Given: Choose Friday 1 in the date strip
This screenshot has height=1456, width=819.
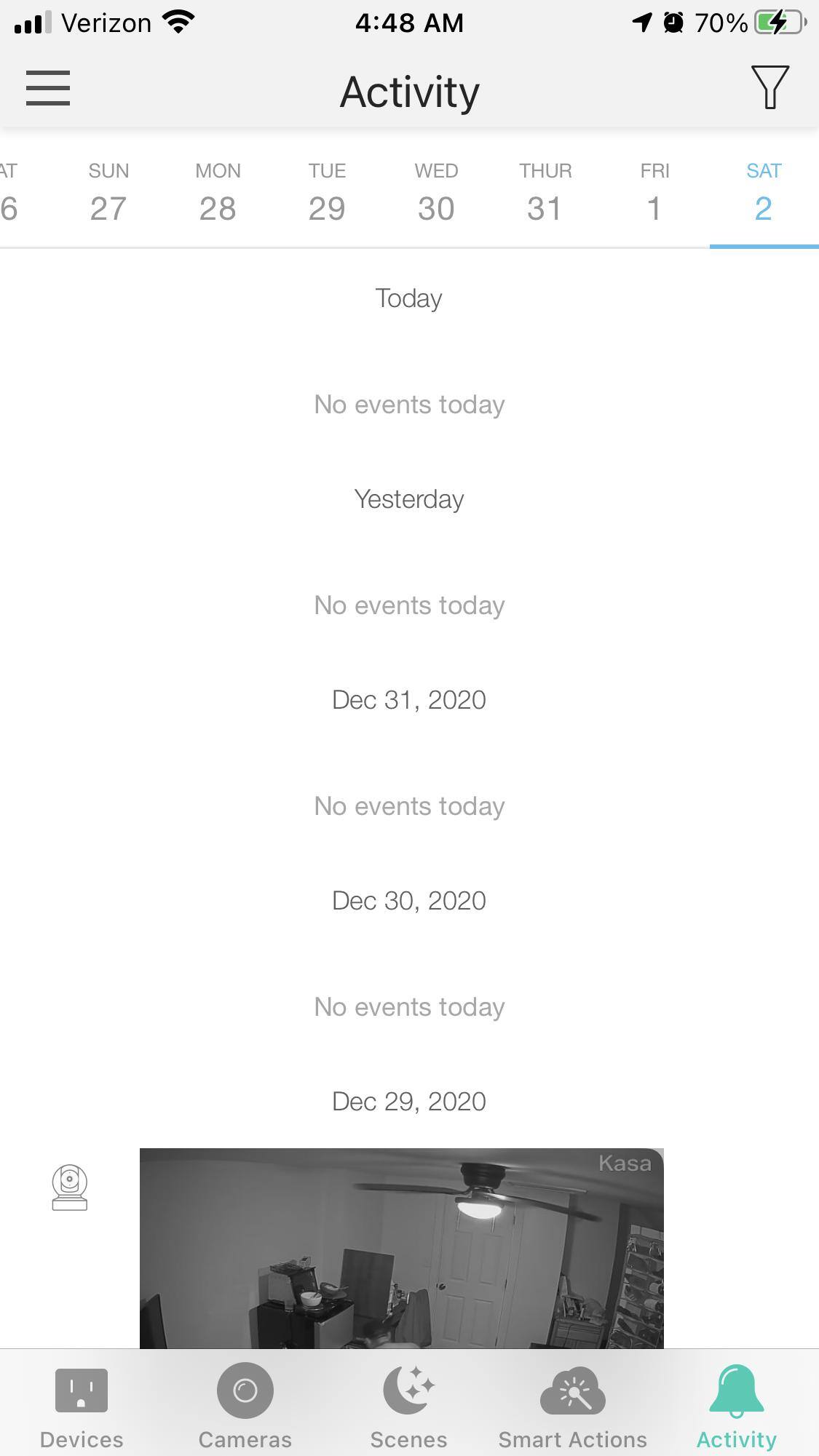Looking at the screenshot, I should click(654, 194).
